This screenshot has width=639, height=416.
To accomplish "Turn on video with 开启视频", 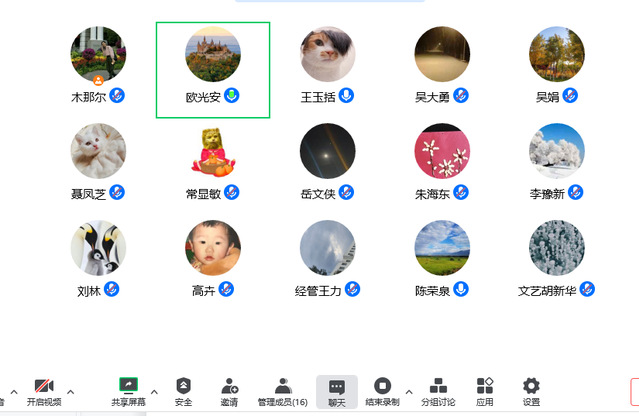I will click(x=43, y=391).
